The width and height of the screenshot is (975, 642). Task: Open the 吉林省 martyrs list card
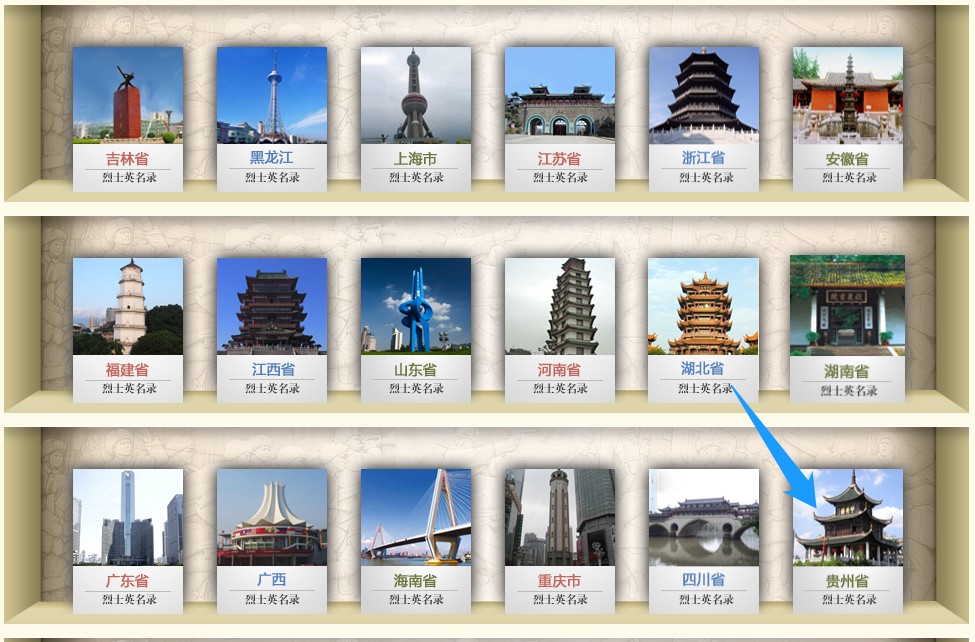[128, 118]
